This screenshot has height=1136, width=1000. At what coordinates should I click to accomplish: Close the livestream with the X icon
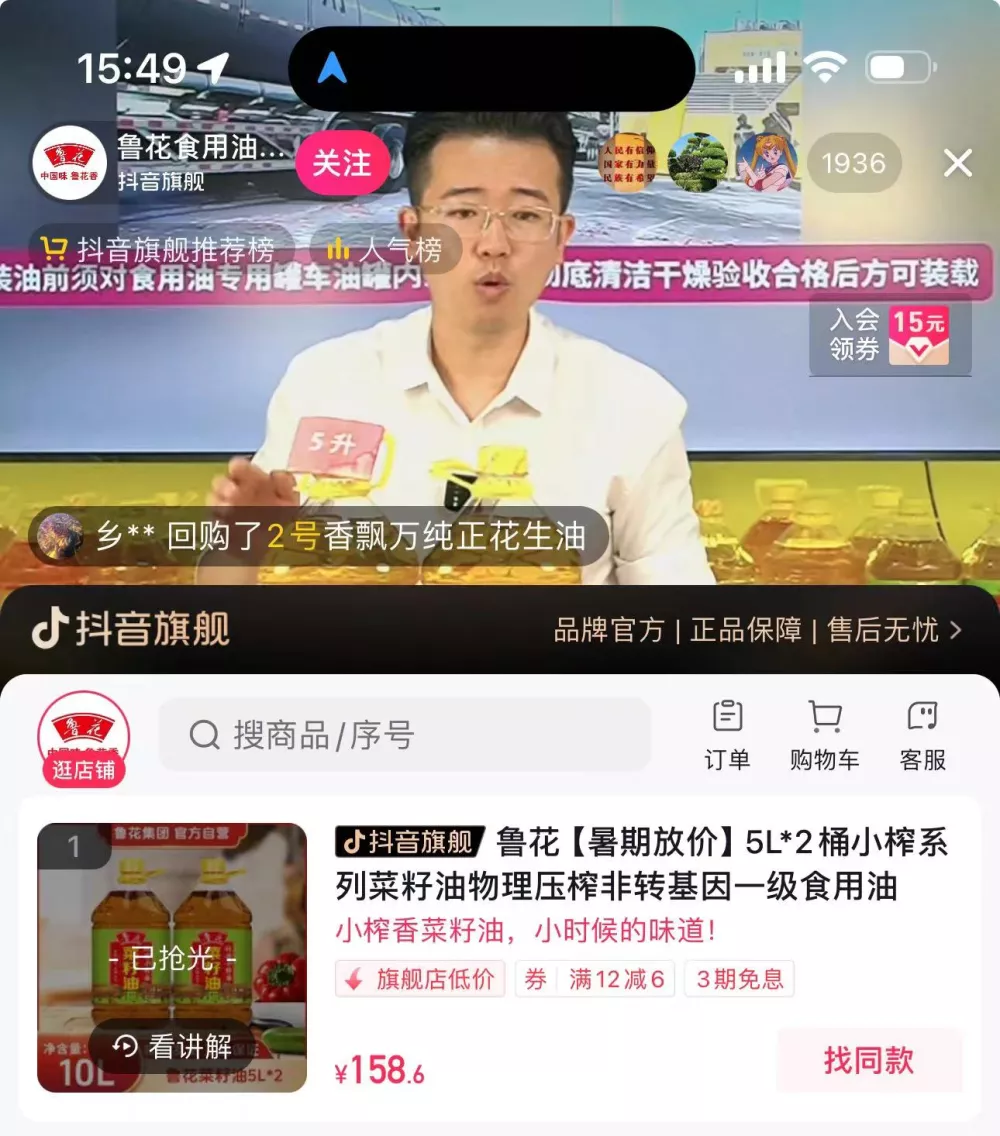[x=957, y=163]
